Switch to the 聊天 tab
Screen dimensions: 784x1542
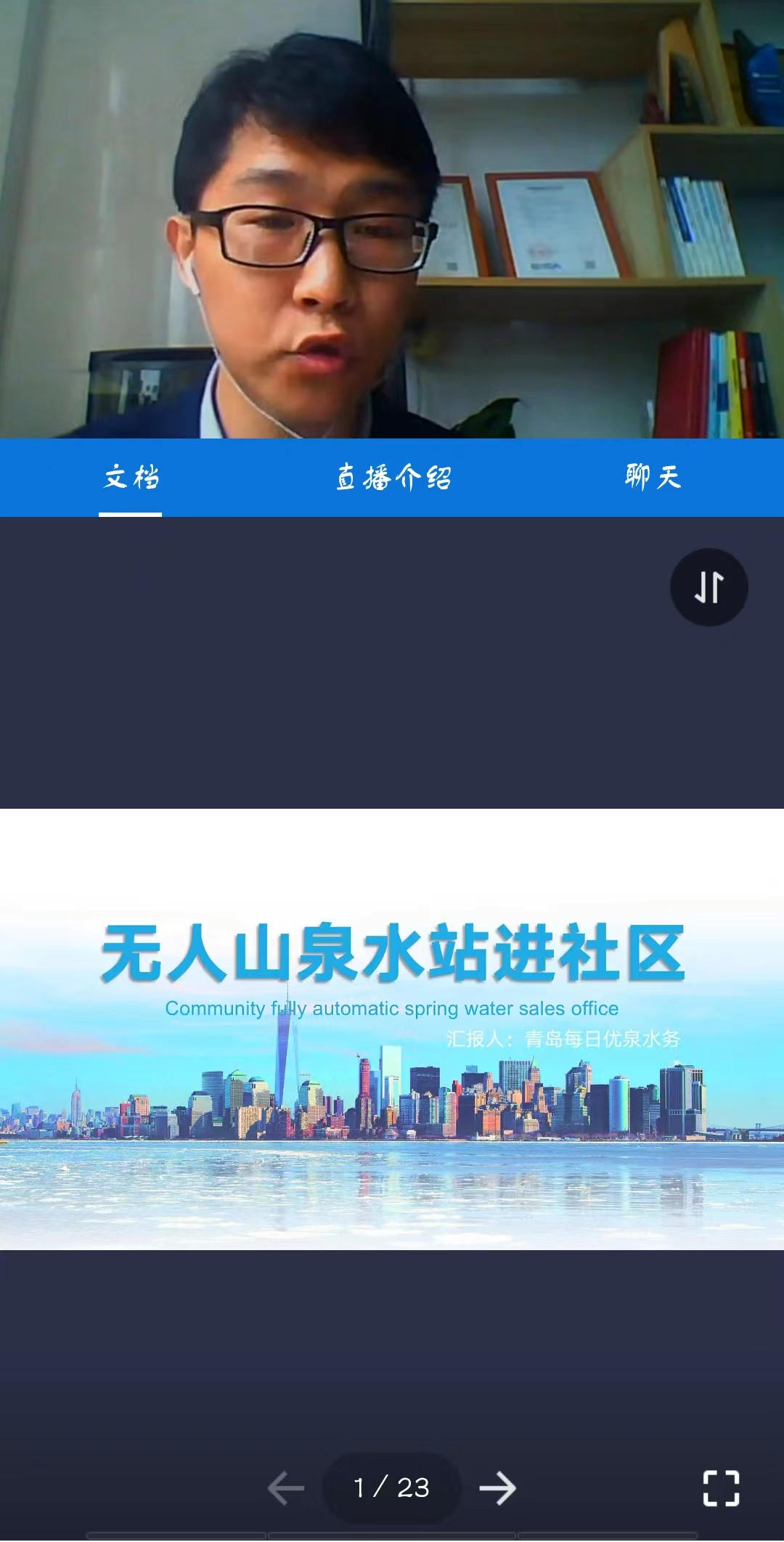(x=653, y=478)
